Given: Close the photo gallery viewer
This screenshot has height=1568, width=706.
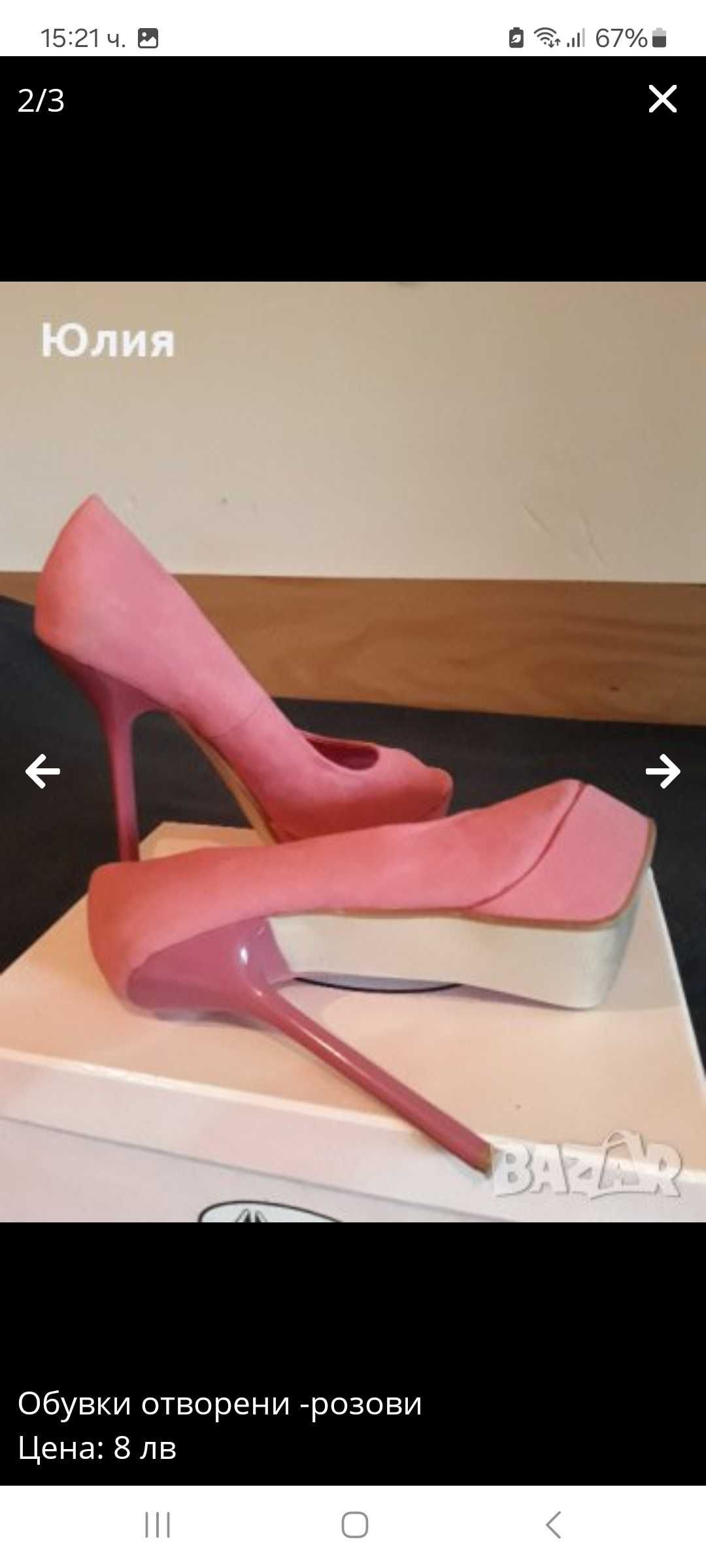Looking at the screenshot, I should pos(662,99).
